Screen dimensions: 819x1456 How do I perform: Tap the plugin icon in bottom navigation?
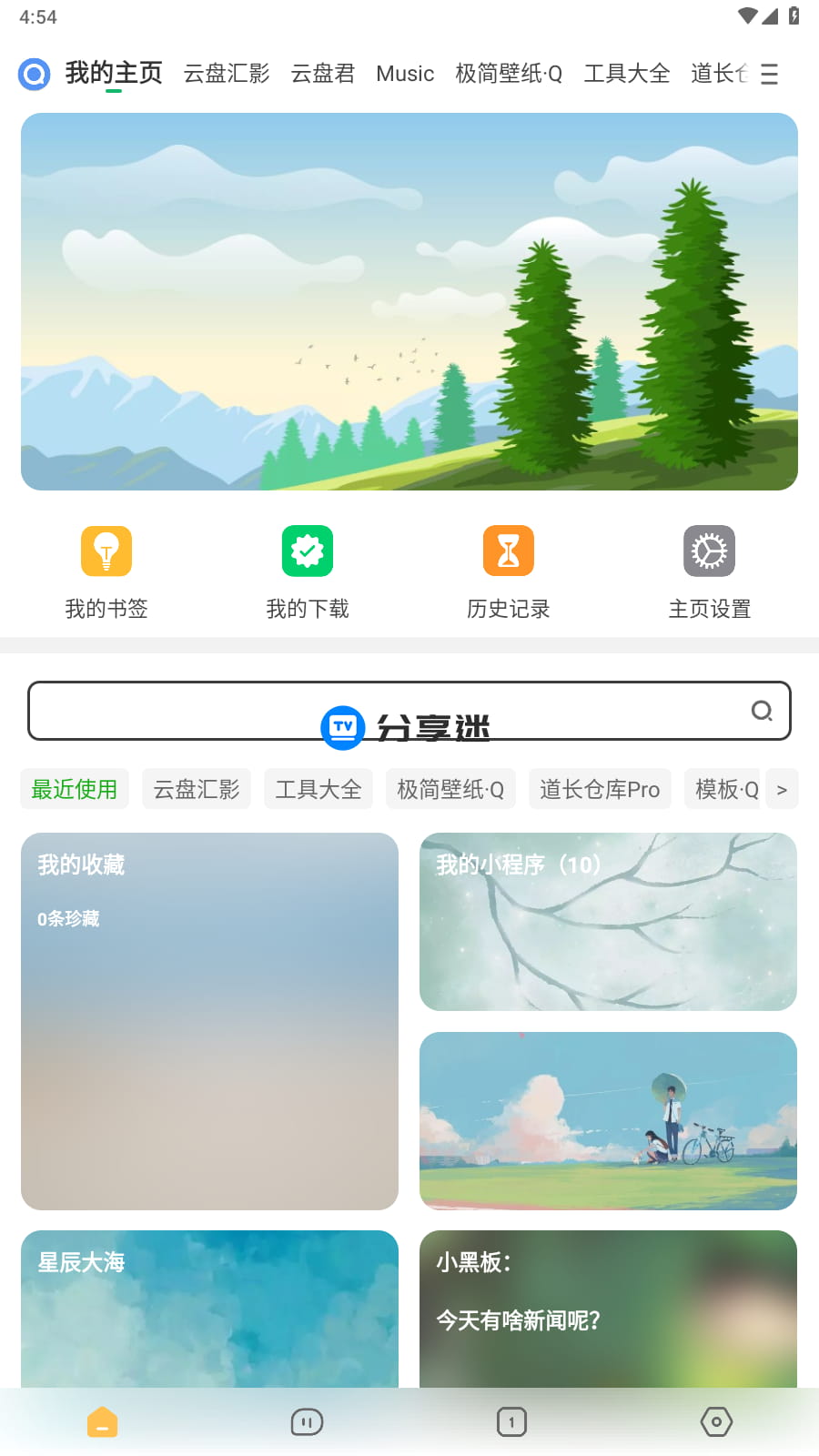307,1421
